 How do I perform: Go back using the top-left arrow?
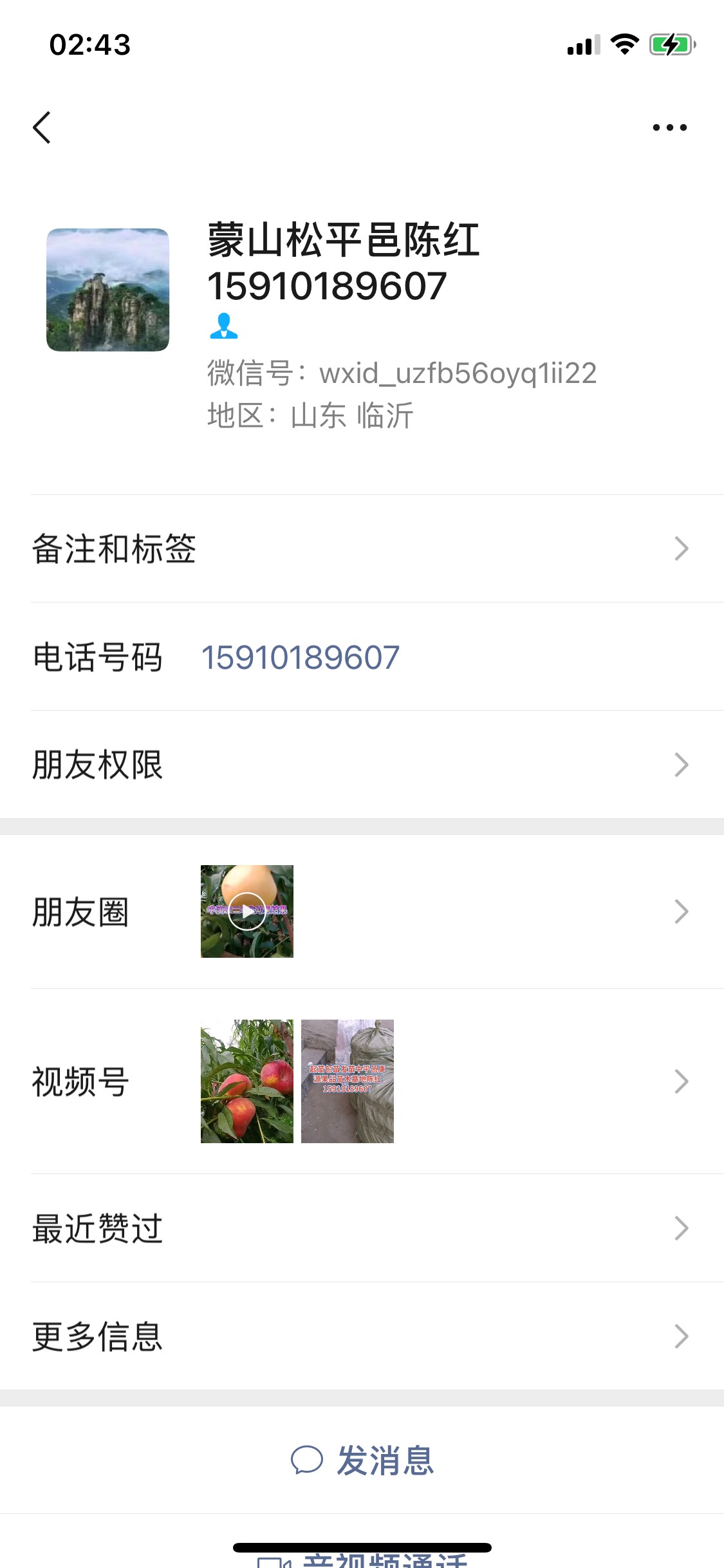click(x=42, y=127)
